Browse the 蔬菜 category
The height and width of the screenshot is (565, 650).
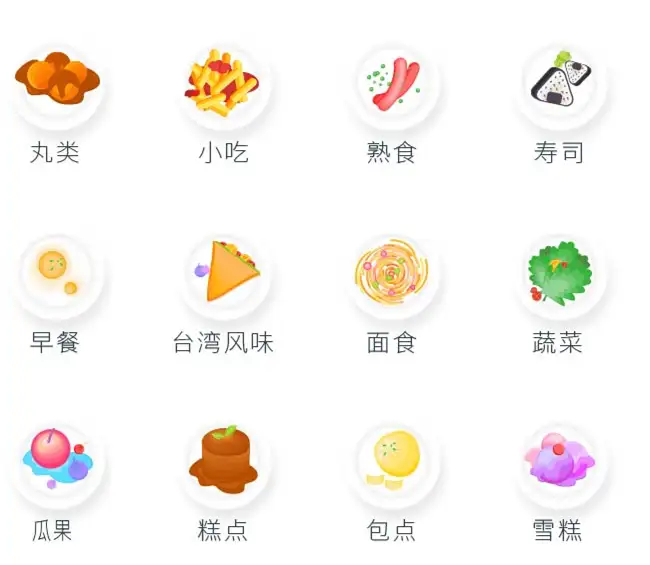[558, 273]
